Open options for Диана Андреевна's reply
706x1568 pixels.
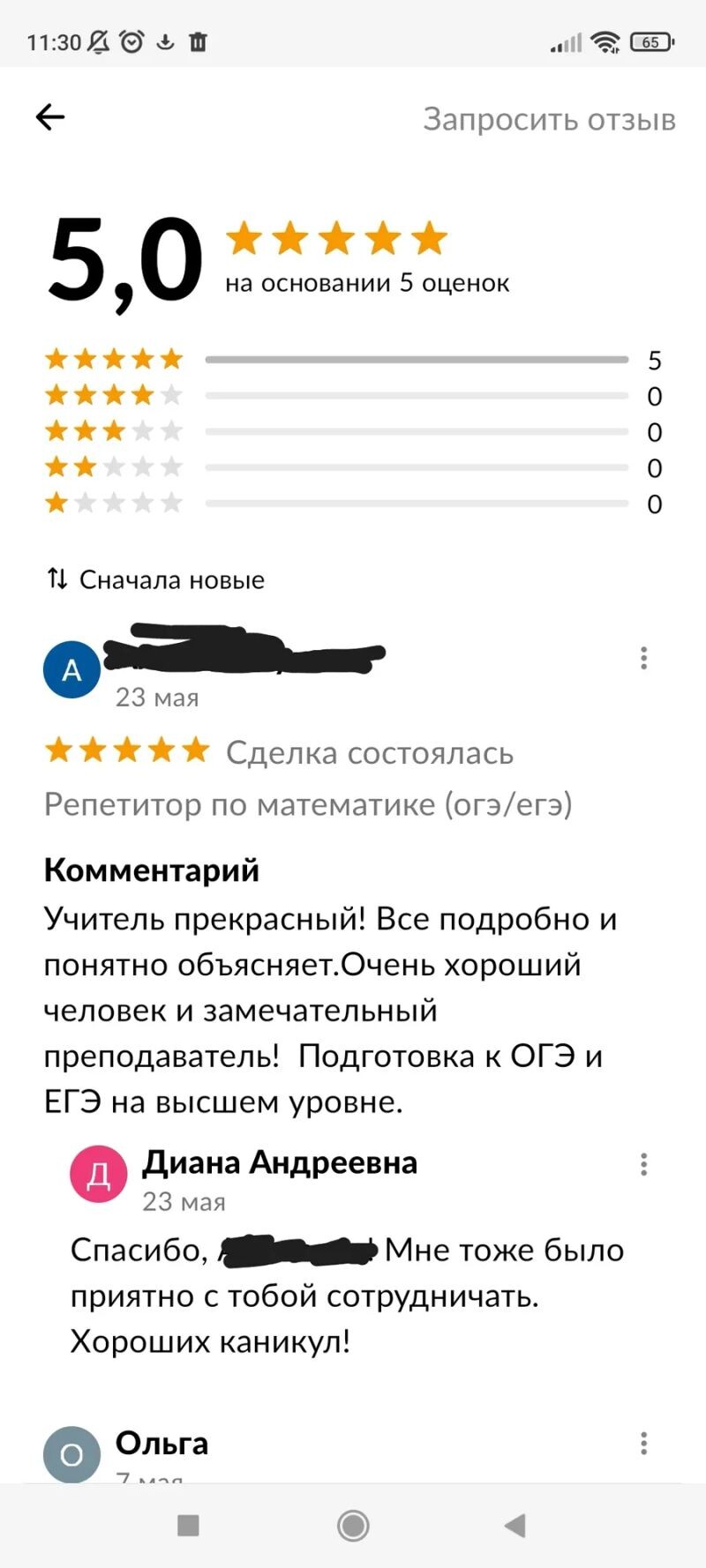click(644, 1164)
